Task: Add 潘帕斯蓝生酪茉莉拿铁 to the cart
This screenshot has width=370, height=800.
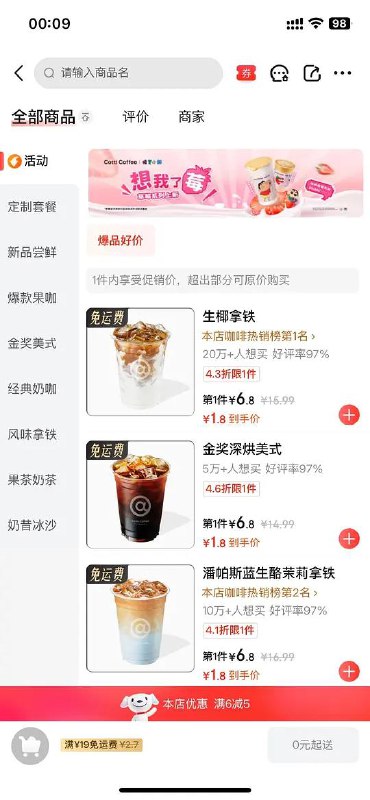Action: click(x=349, y=671)
